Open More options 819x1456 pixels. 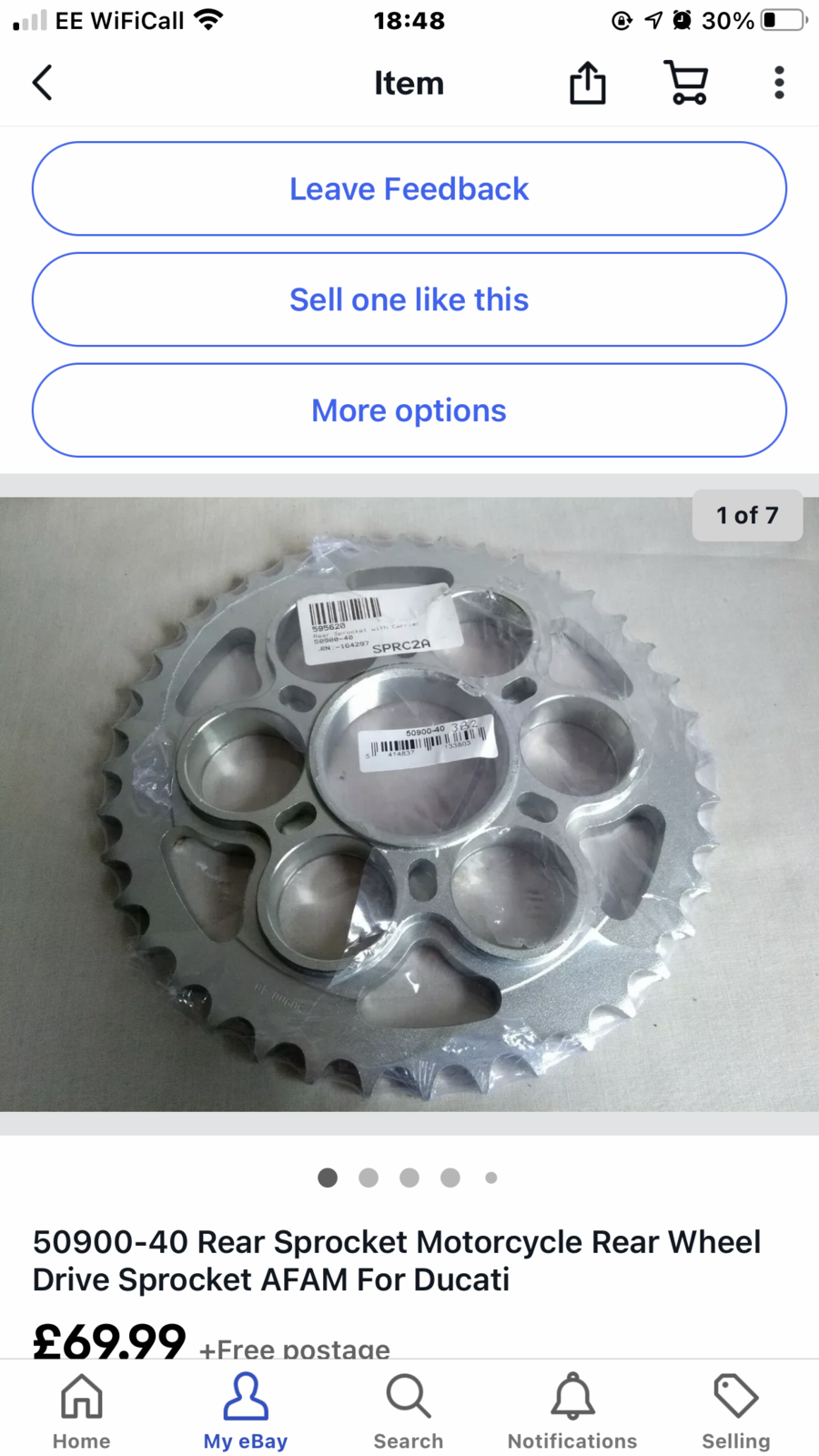click(409, 411)
